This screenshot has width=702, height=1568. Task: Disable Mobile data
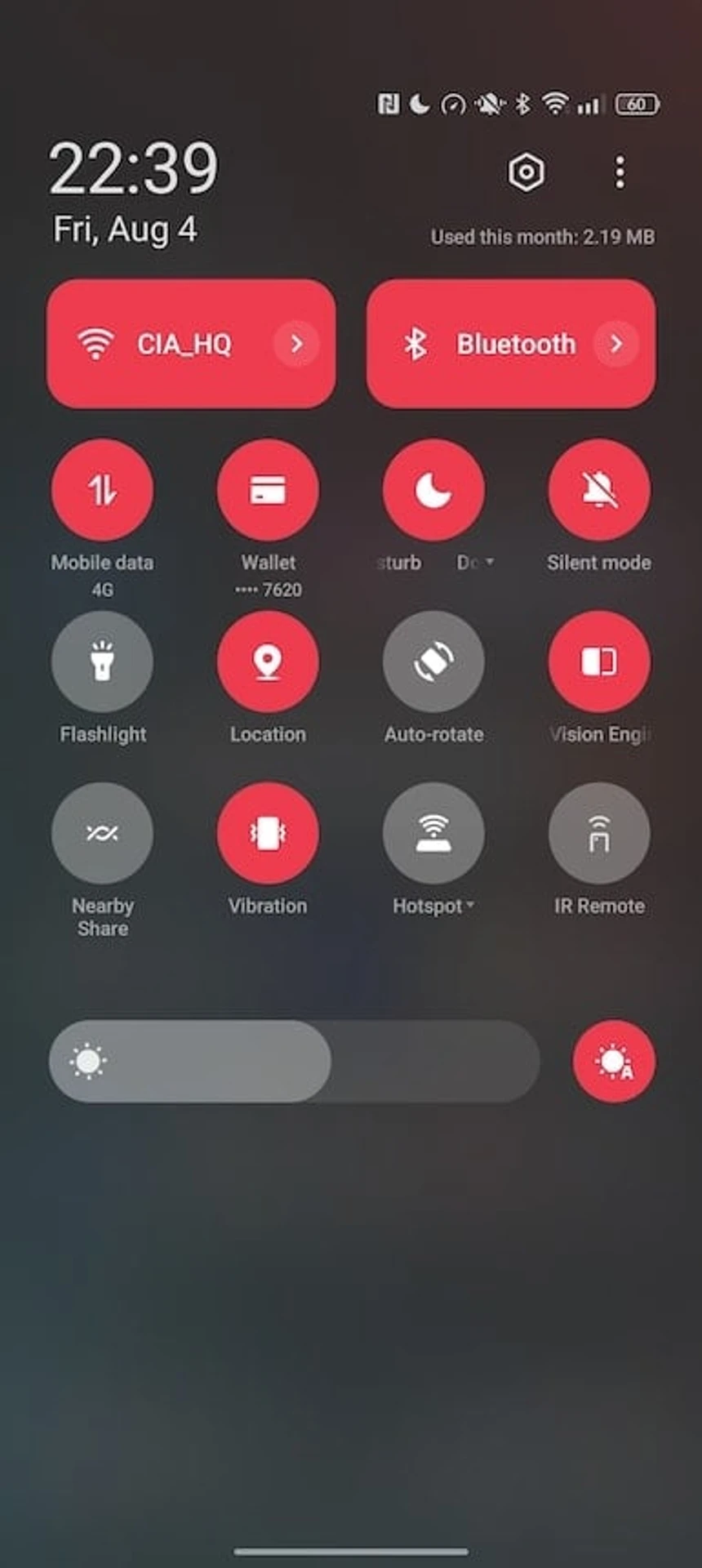(x=102, y=490)
